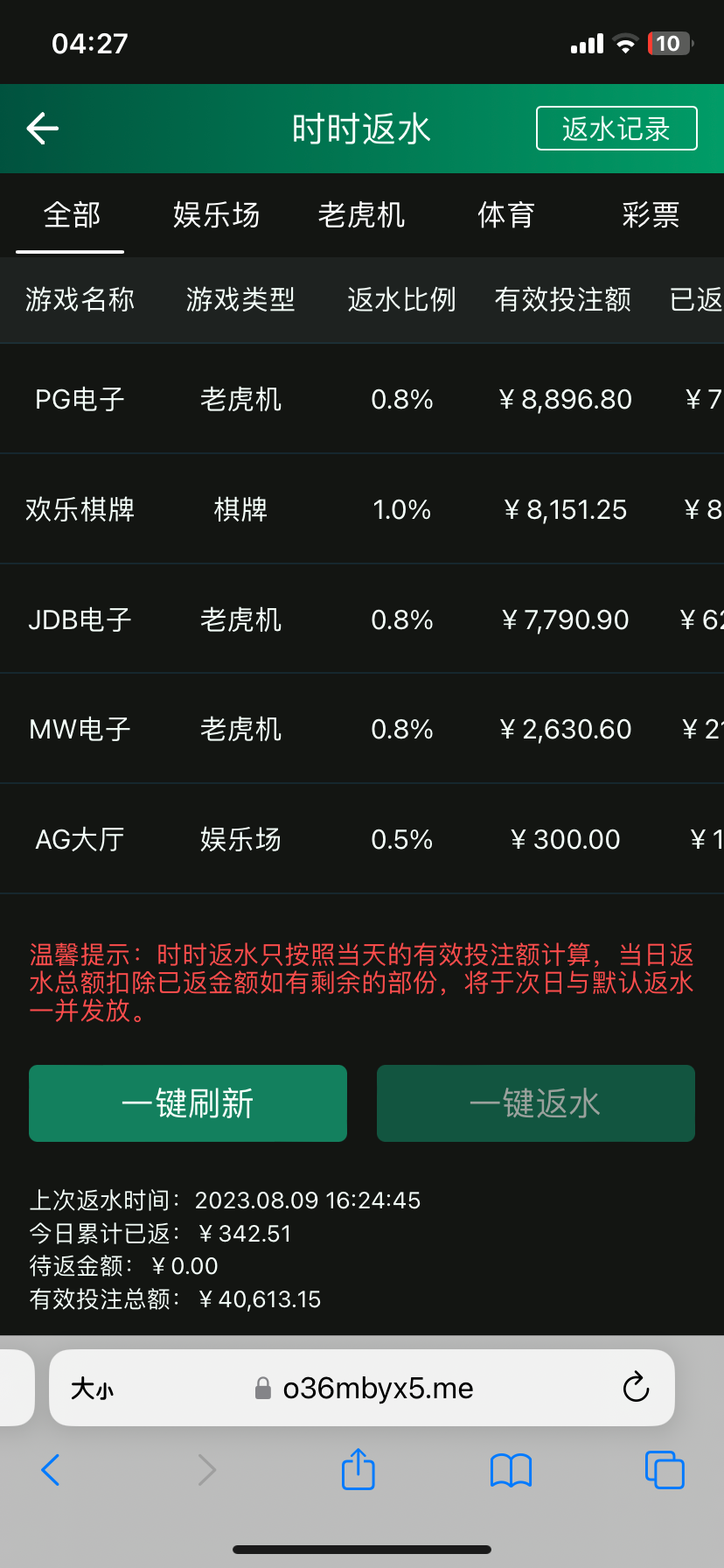The height and width of the screenshot is (1568, 724).
Task: Show the 彩票 tab
Action: [651, 215]
